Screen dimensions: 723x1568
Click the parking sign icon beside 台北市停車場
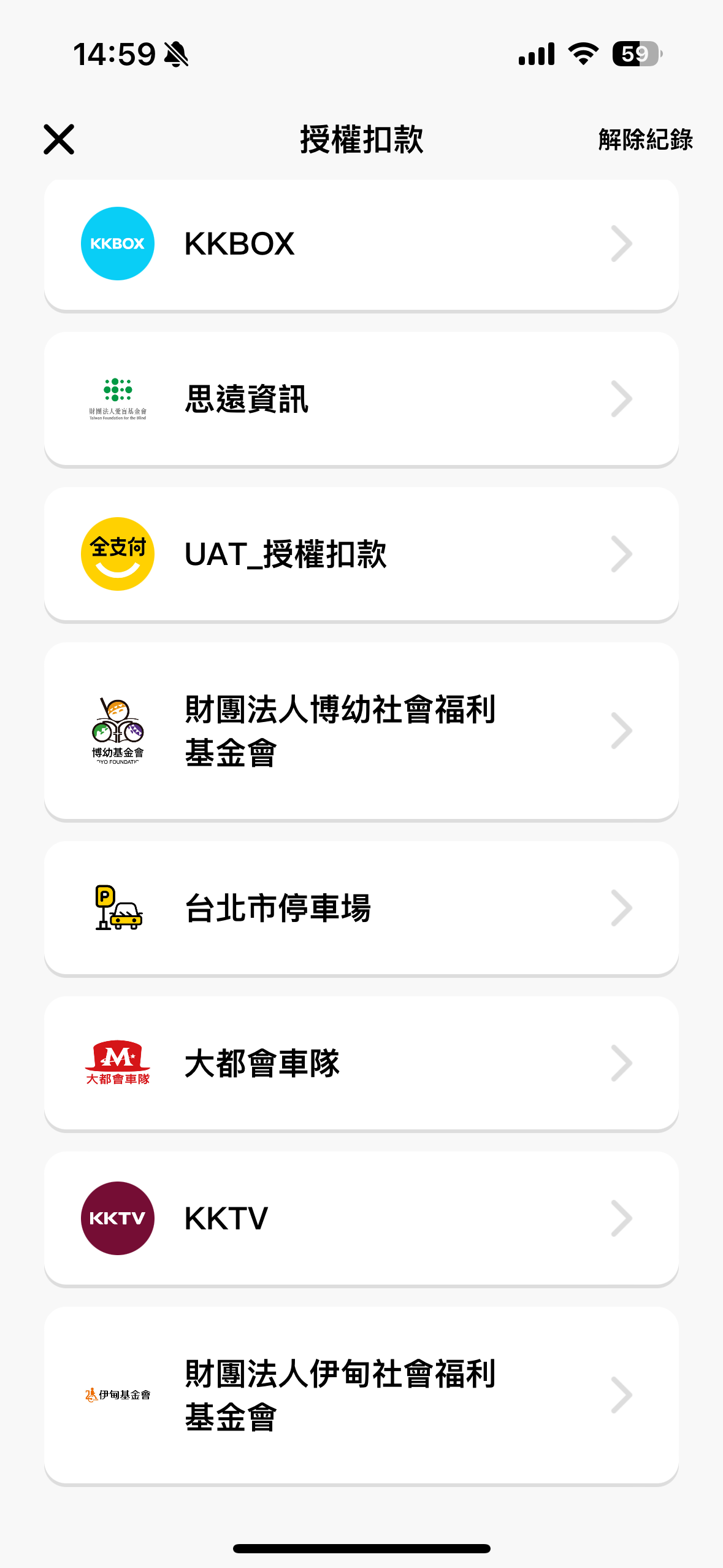click(x=117, y=908)
